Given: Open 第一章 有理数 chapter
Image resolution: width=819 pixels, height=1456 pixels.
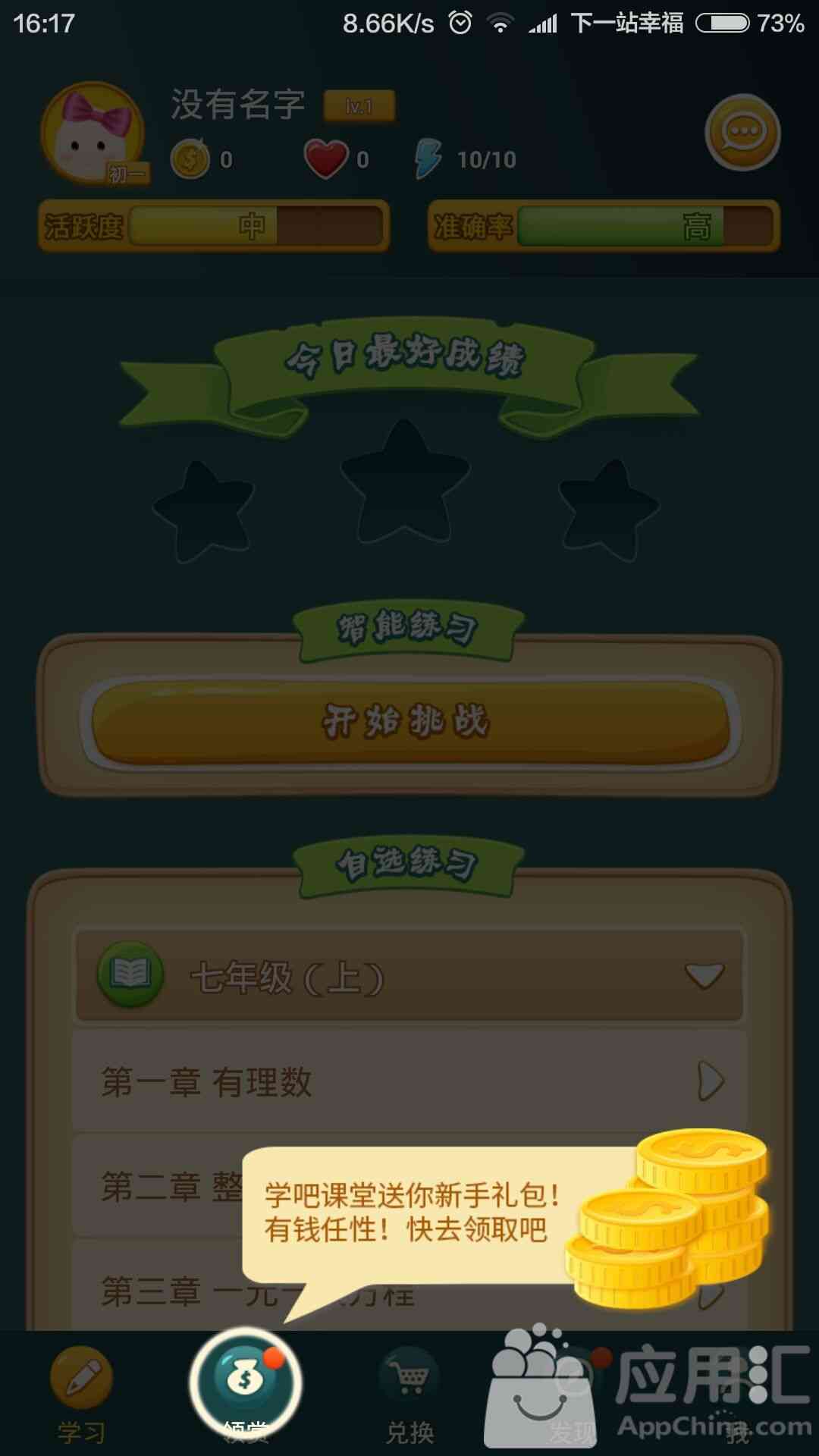Looking at the screenshot, I should [409, 1081].
